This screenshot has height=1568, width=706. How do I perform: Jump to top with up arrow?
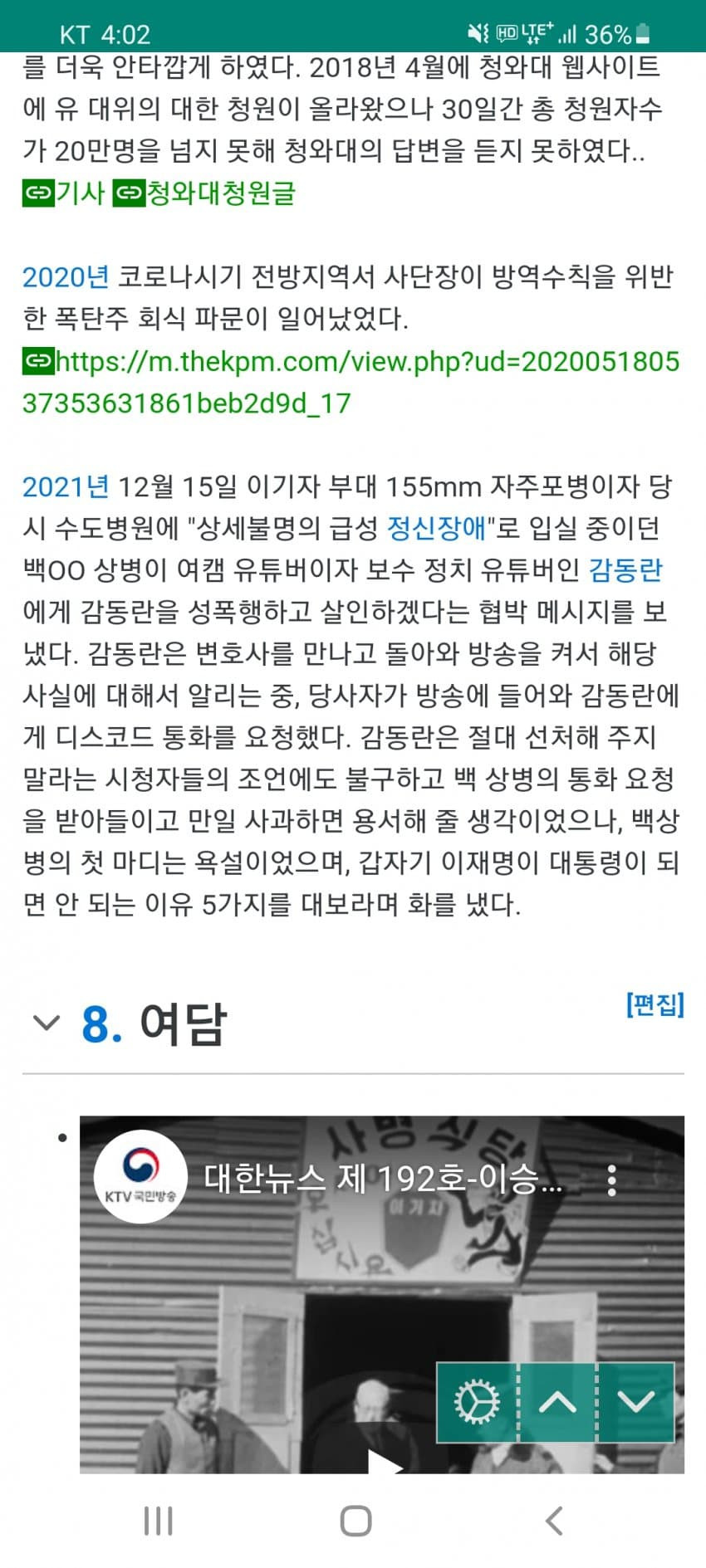[557, 1401]
